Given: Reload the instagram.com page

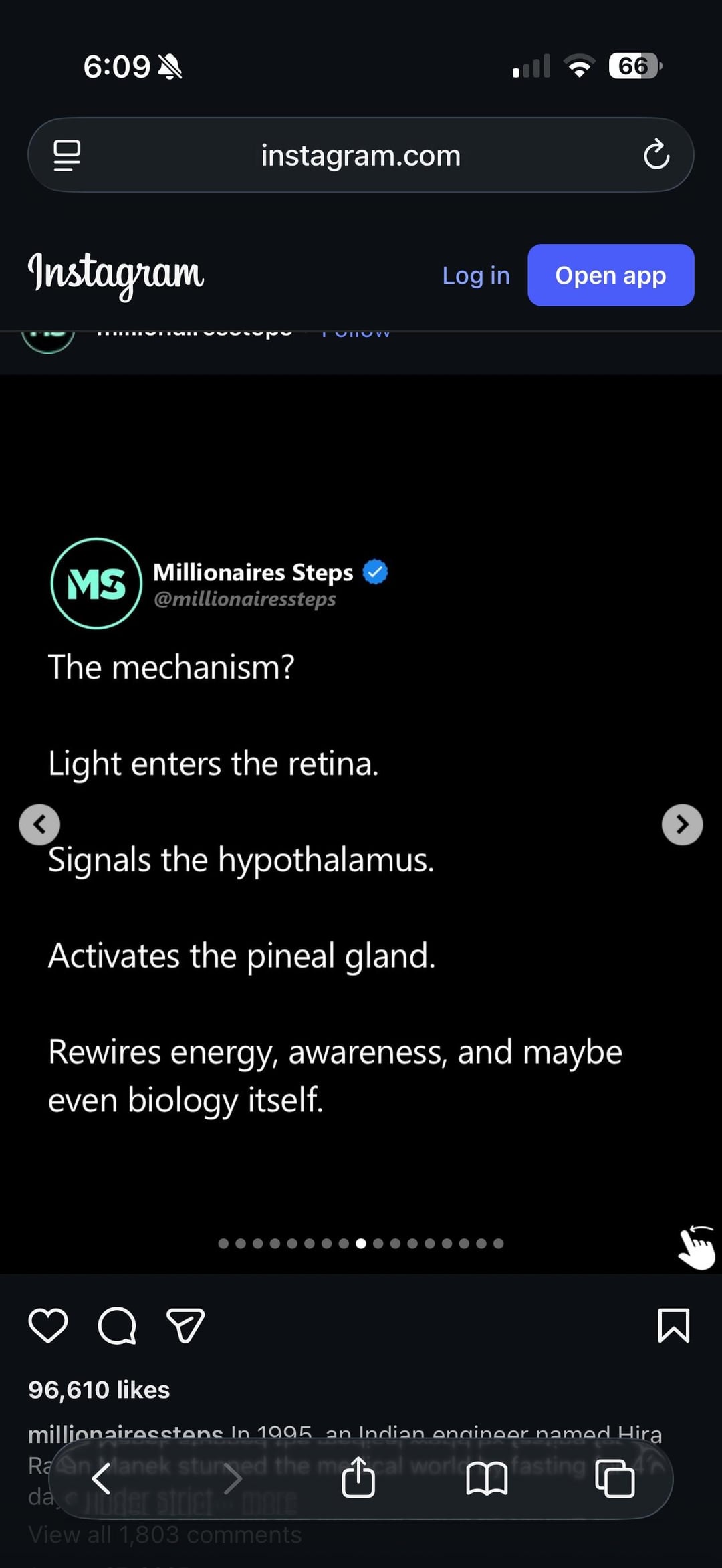Looking at the screenshot, I should (x=656, y=155).
